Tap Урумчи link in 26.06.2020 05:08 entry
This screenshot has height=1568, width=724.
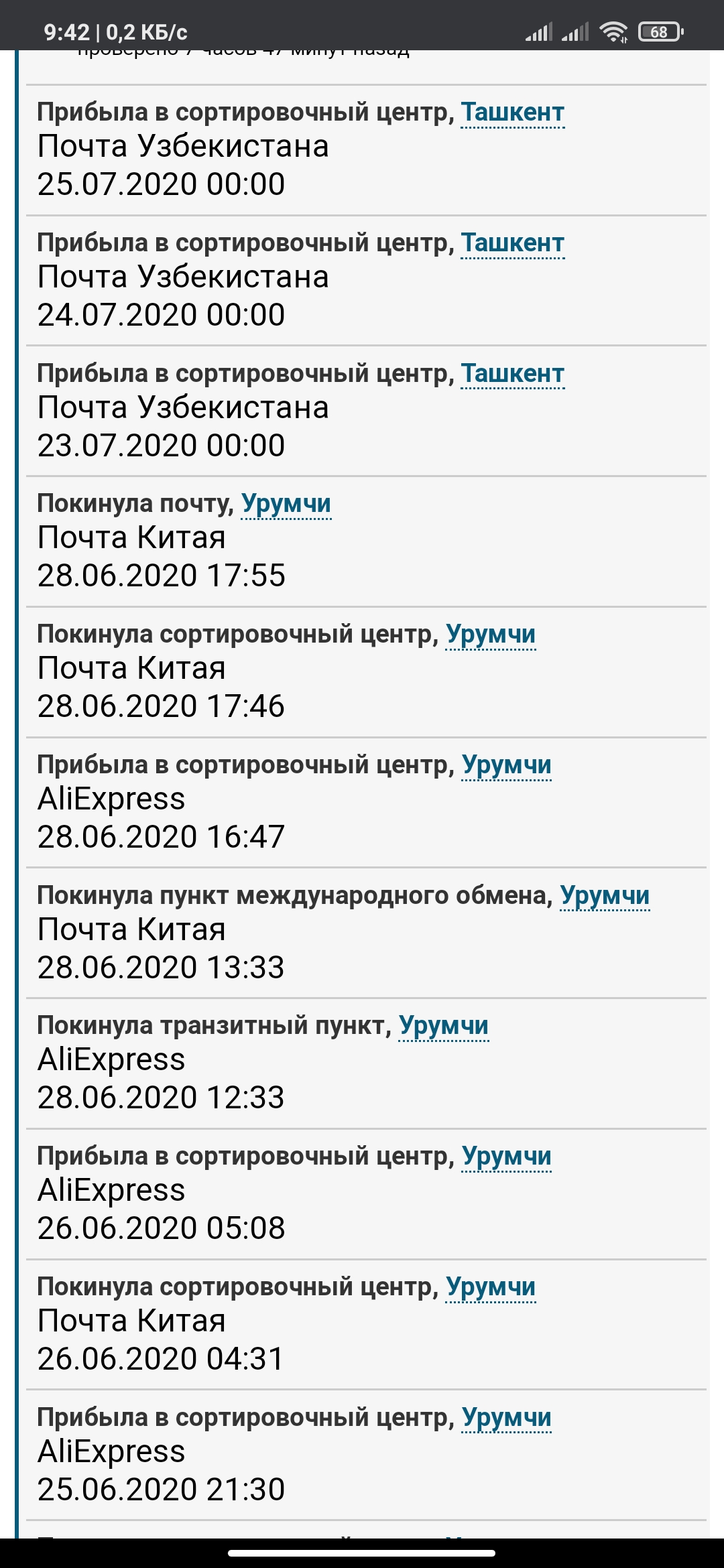point(507,1157)
